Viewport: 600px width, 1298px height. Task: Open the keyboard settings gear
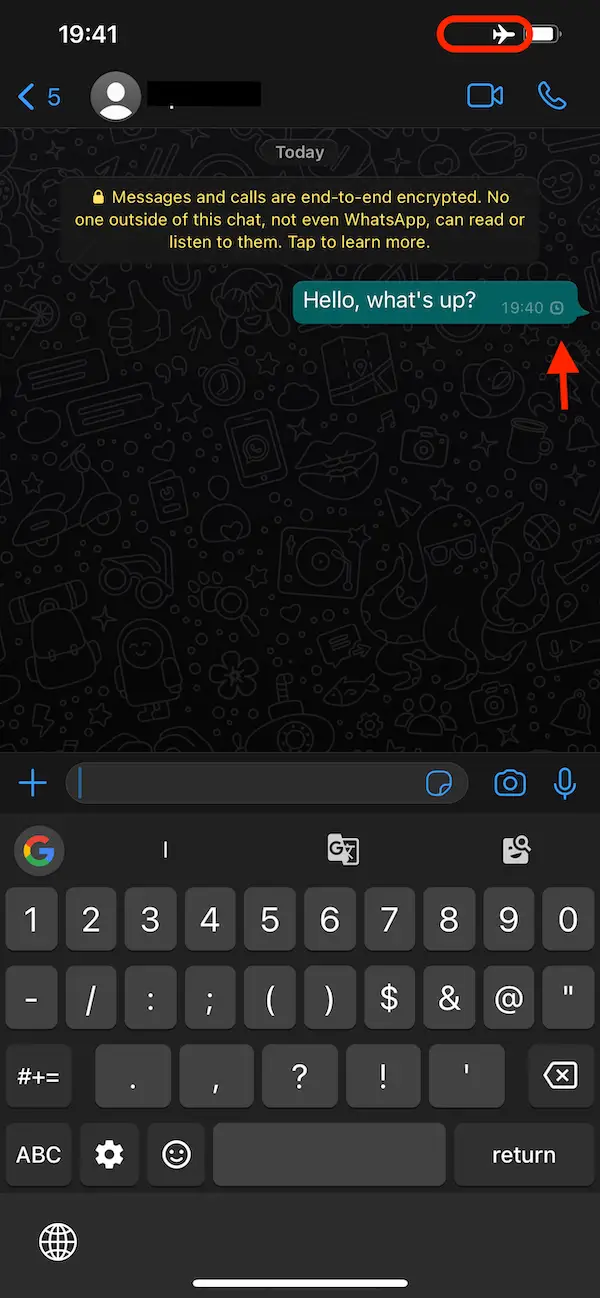[x=109, y=1155]
